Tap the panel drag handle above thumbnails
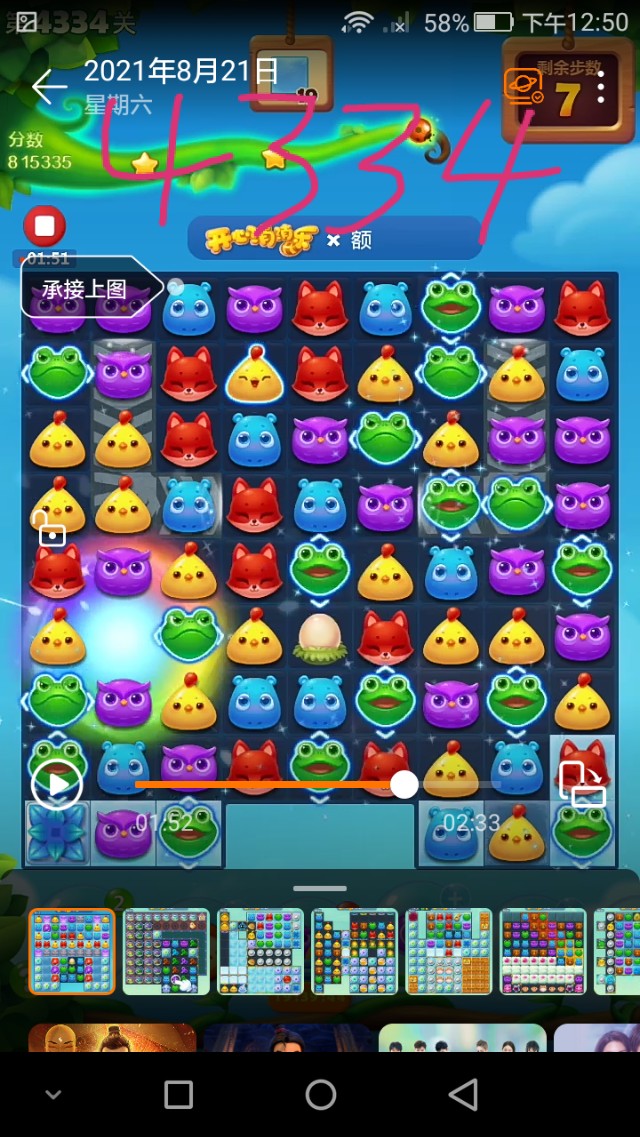 pos(320,888)
